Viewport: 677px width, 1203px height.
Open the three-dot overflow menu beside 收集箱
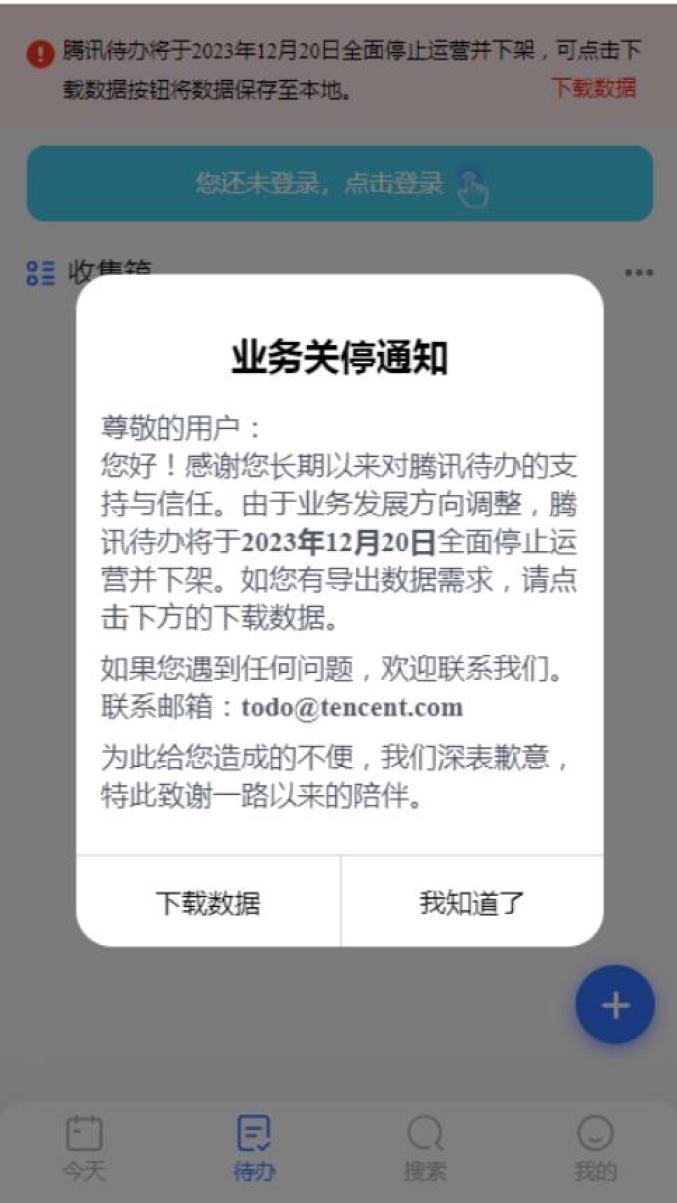tap(638, 273)
